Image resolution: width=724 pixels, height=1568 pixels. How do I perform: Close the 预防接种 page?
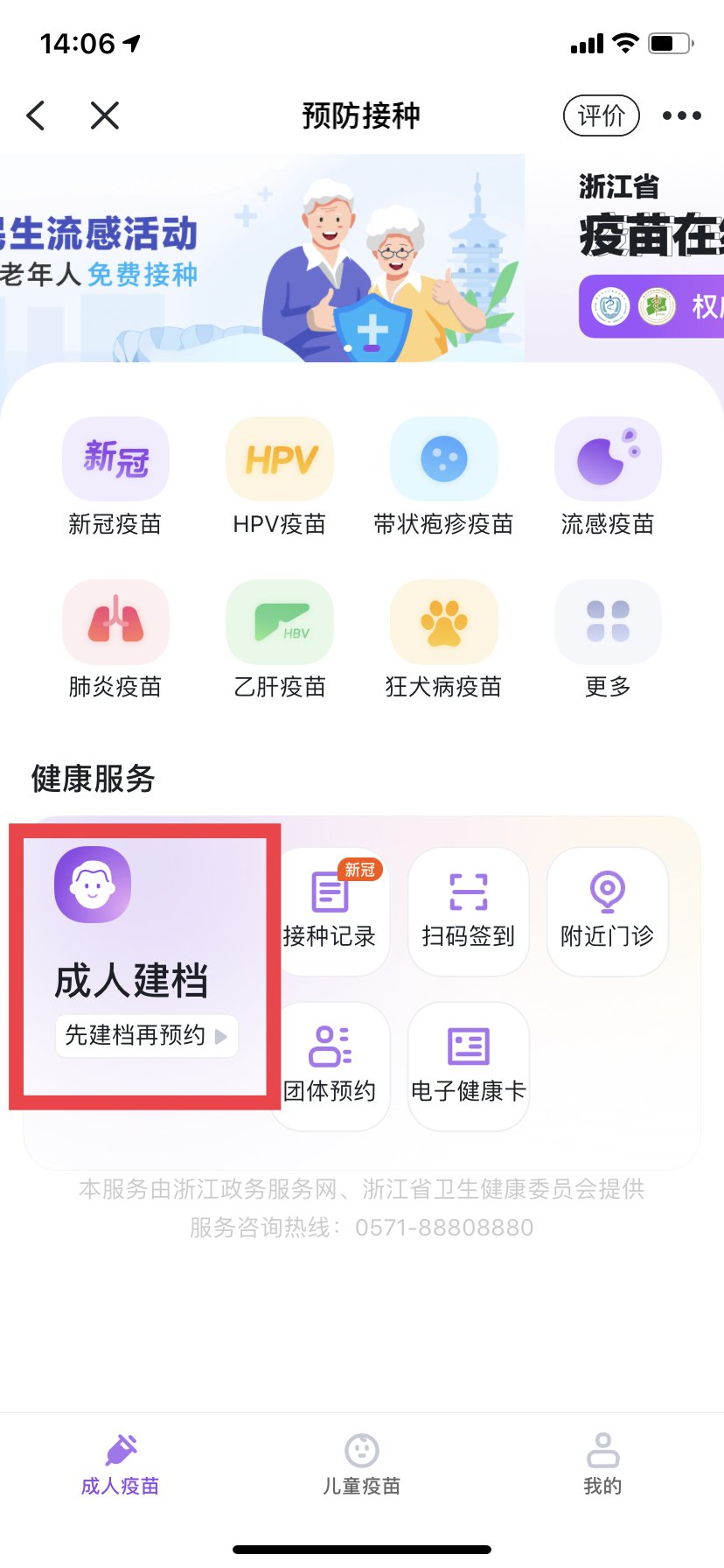tap(105, 115)
